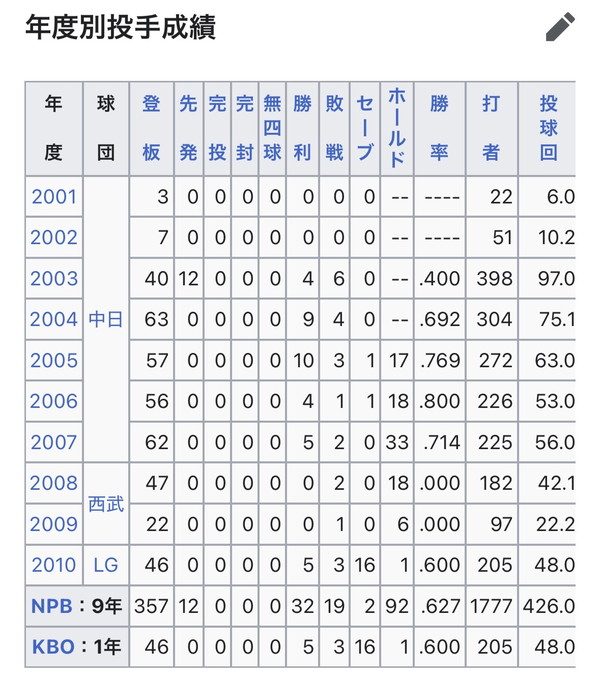Open the ホールド column header link
The image size is (600, 676).
click(x=396, y=128)
